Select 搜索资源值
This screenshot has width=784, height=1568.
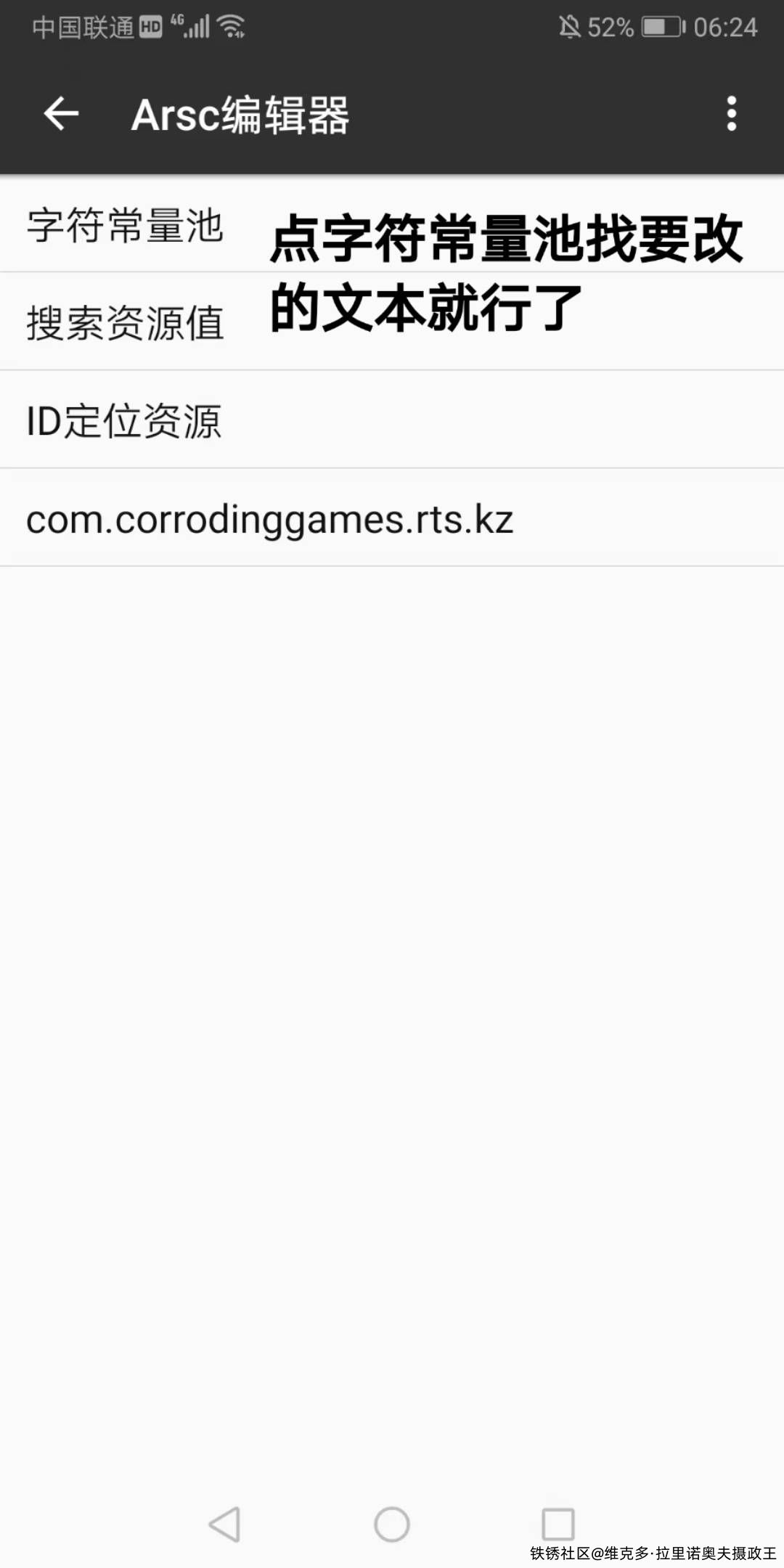[x=125, y=322]
